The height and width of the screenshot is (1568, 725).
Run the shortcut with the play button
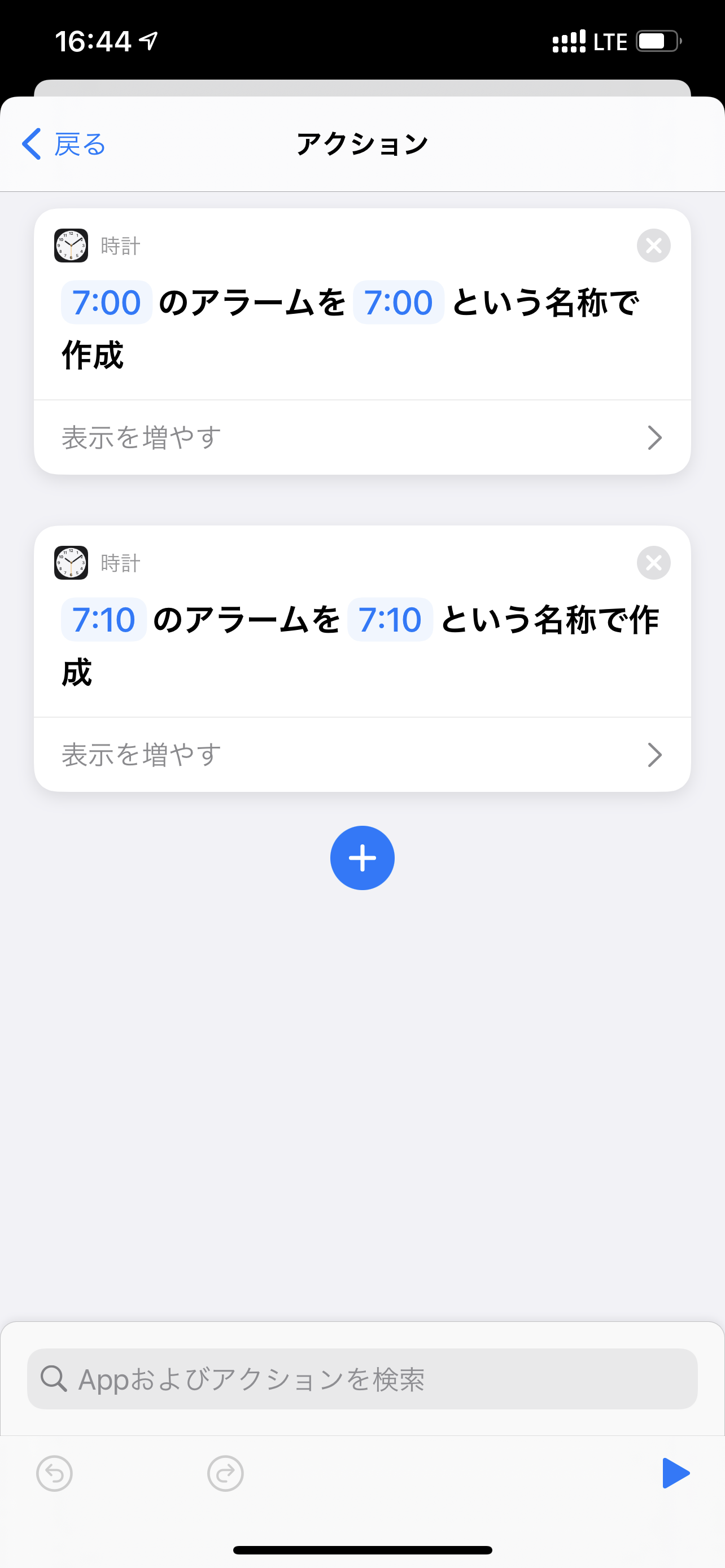pos(675,1474)
